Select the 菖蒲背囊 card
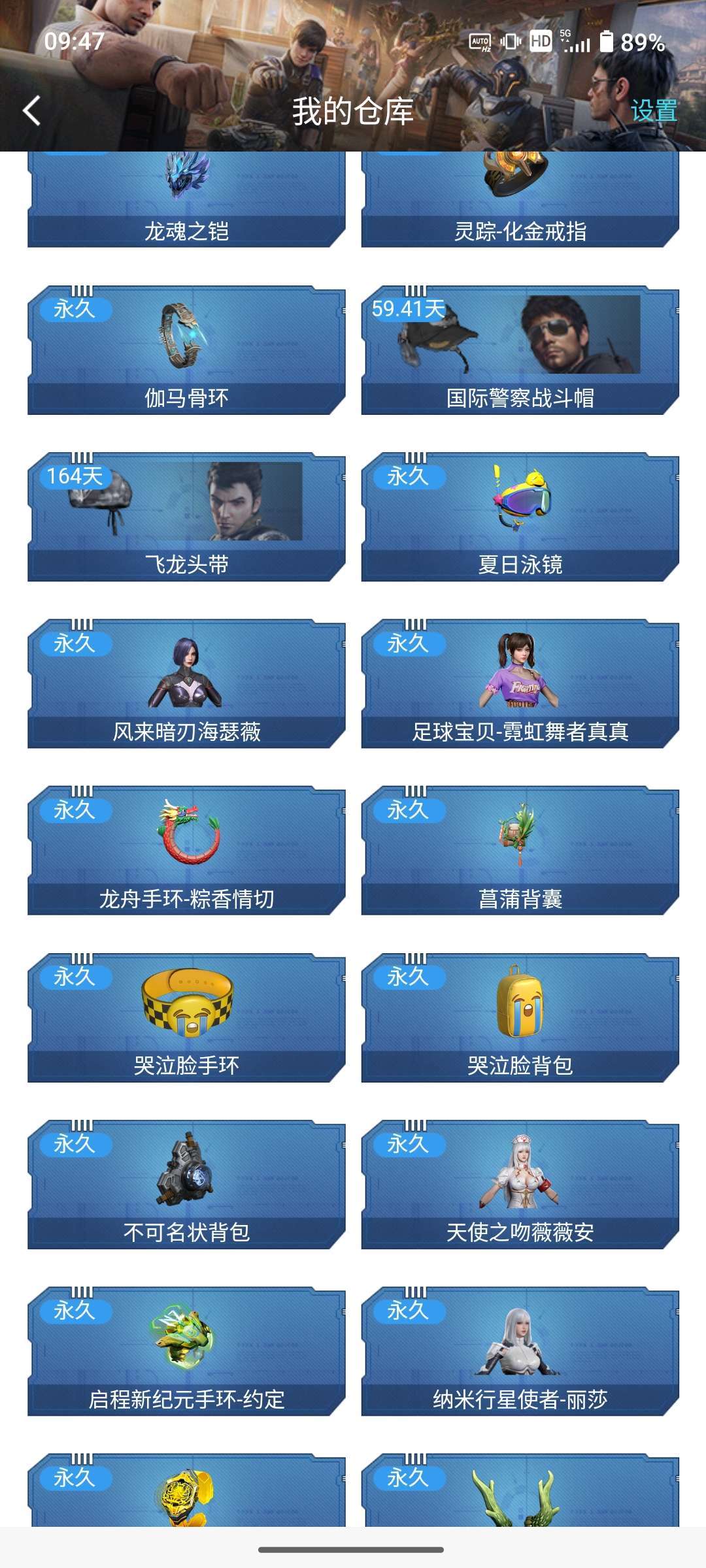Screen dimensions: 706x1568 [520, 850]
